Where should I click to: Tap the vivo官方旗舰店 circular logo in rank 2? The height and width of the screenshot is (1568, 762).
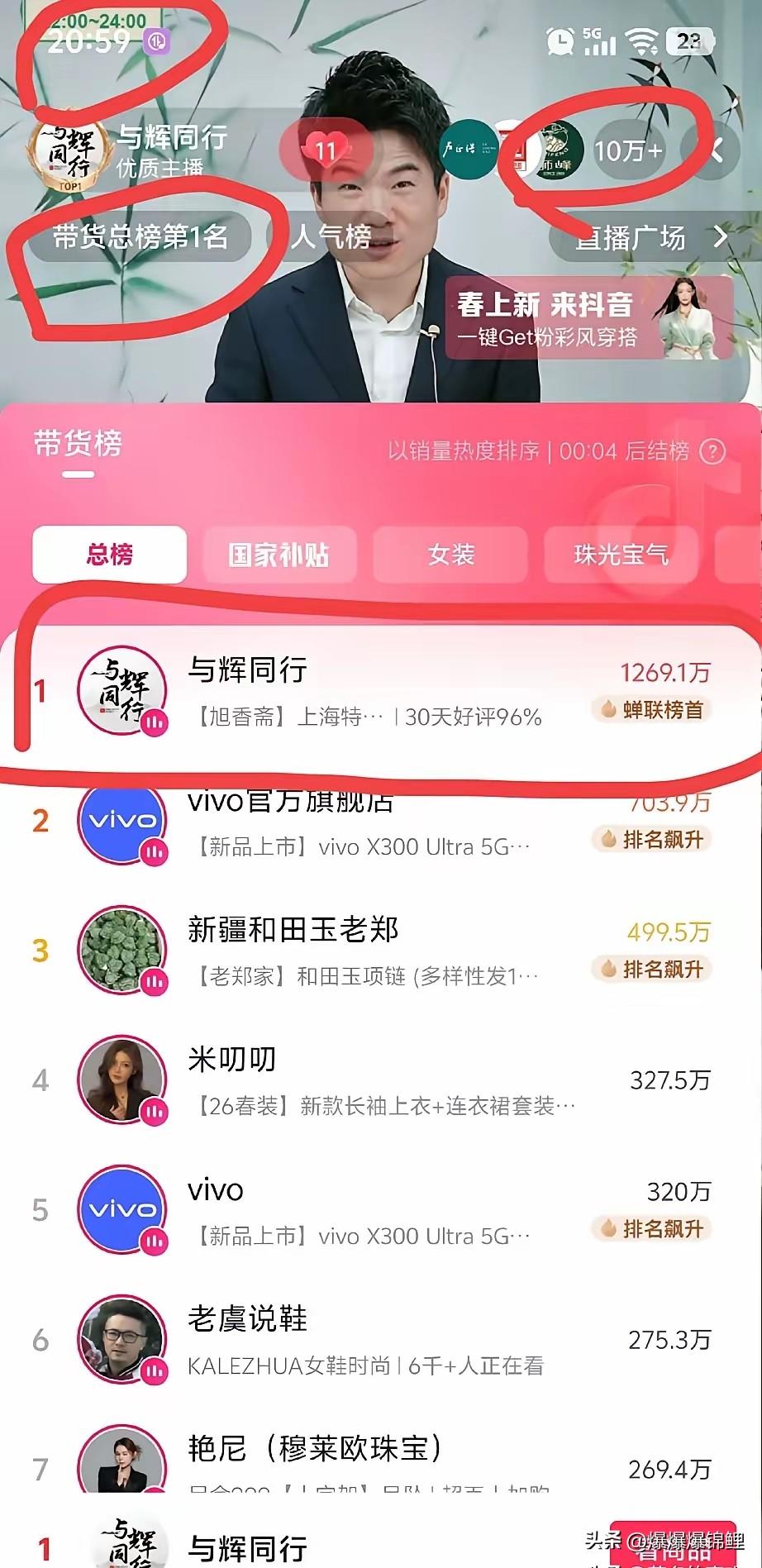click(122, 822)
